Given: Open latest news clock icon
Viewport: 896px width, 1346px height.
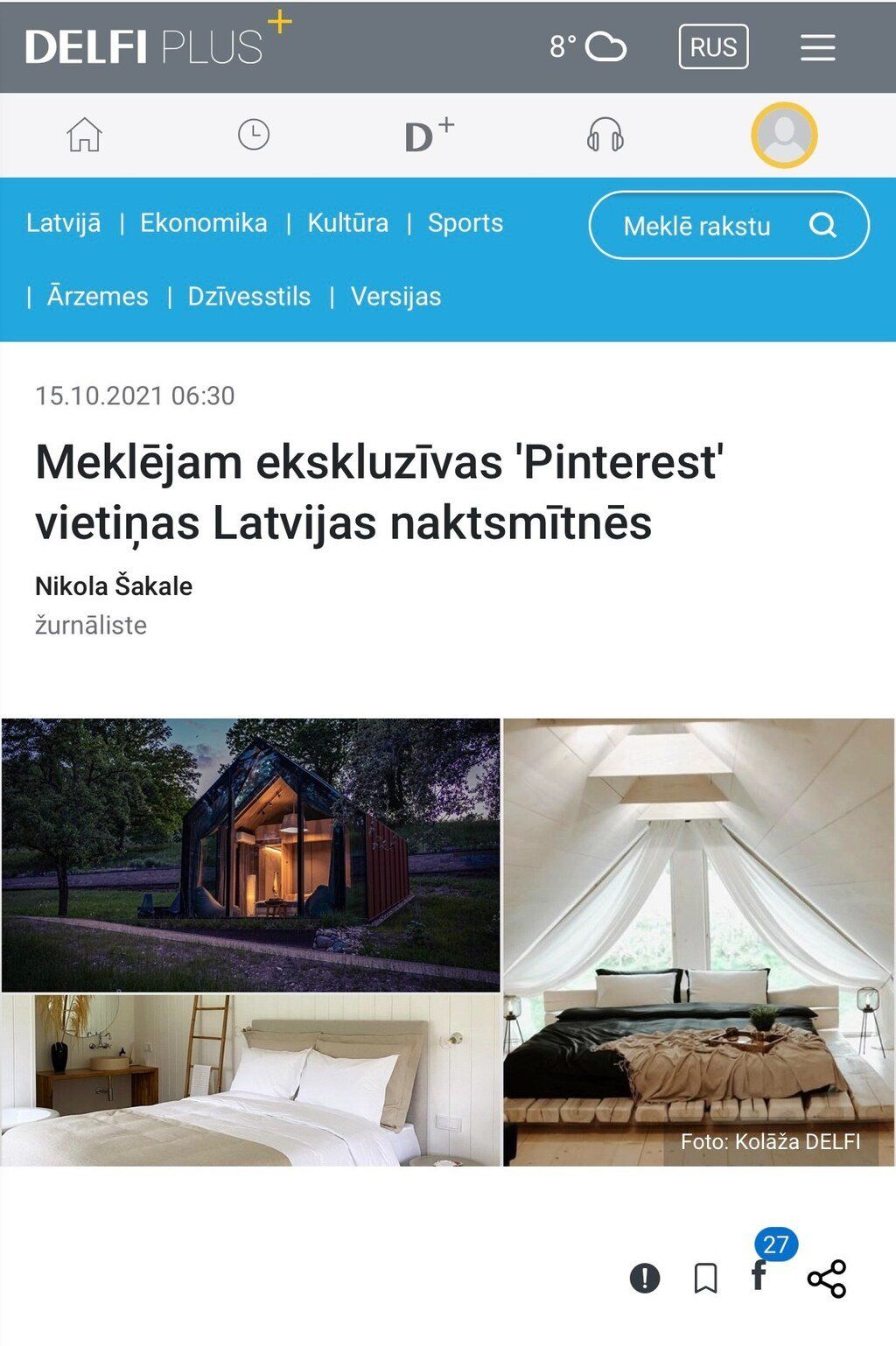Looking at the screenshot, I should [254, 136].
